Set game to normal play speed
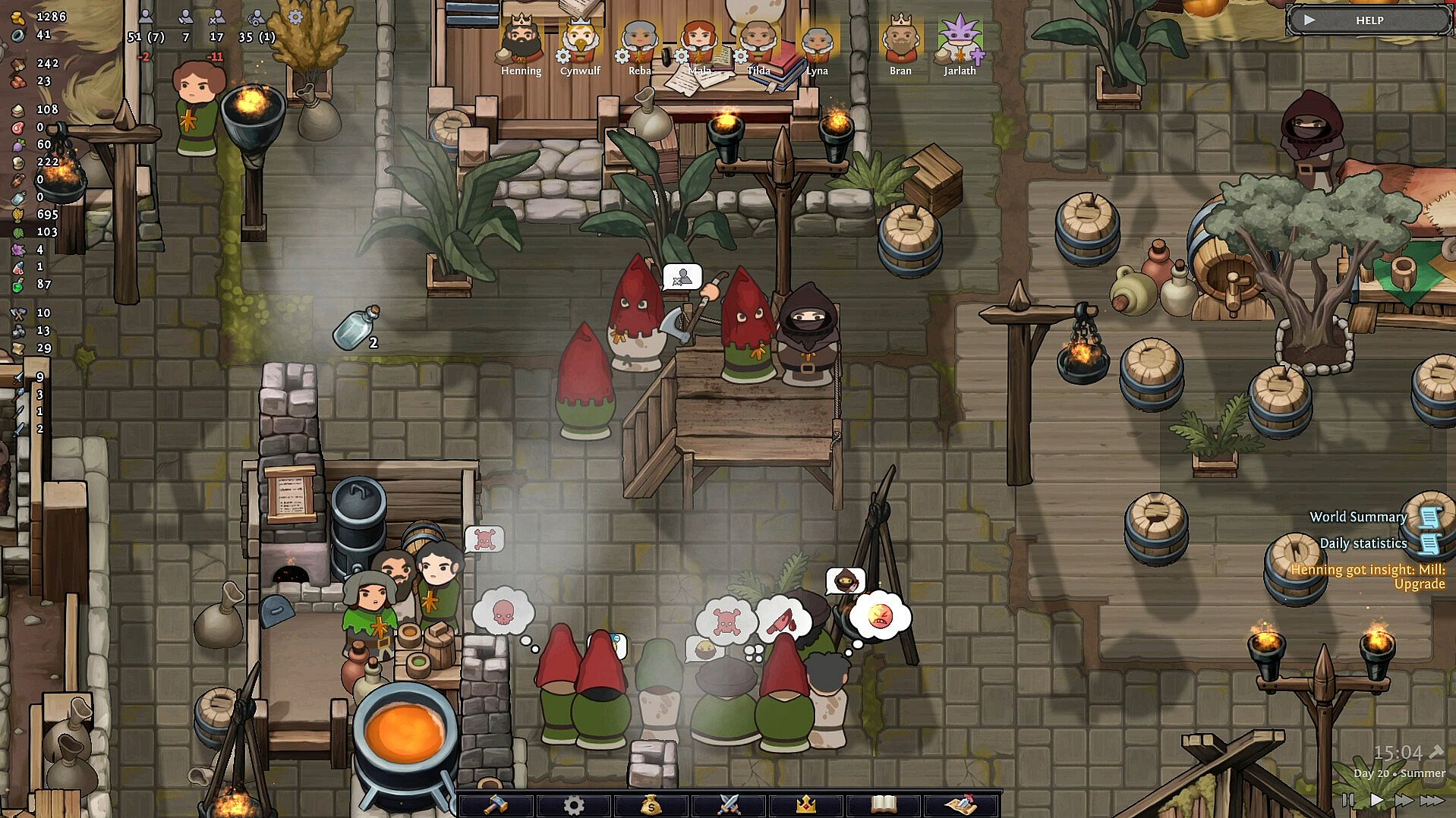Viewport: 1456px width, 818px height. tap(1376, 800)
